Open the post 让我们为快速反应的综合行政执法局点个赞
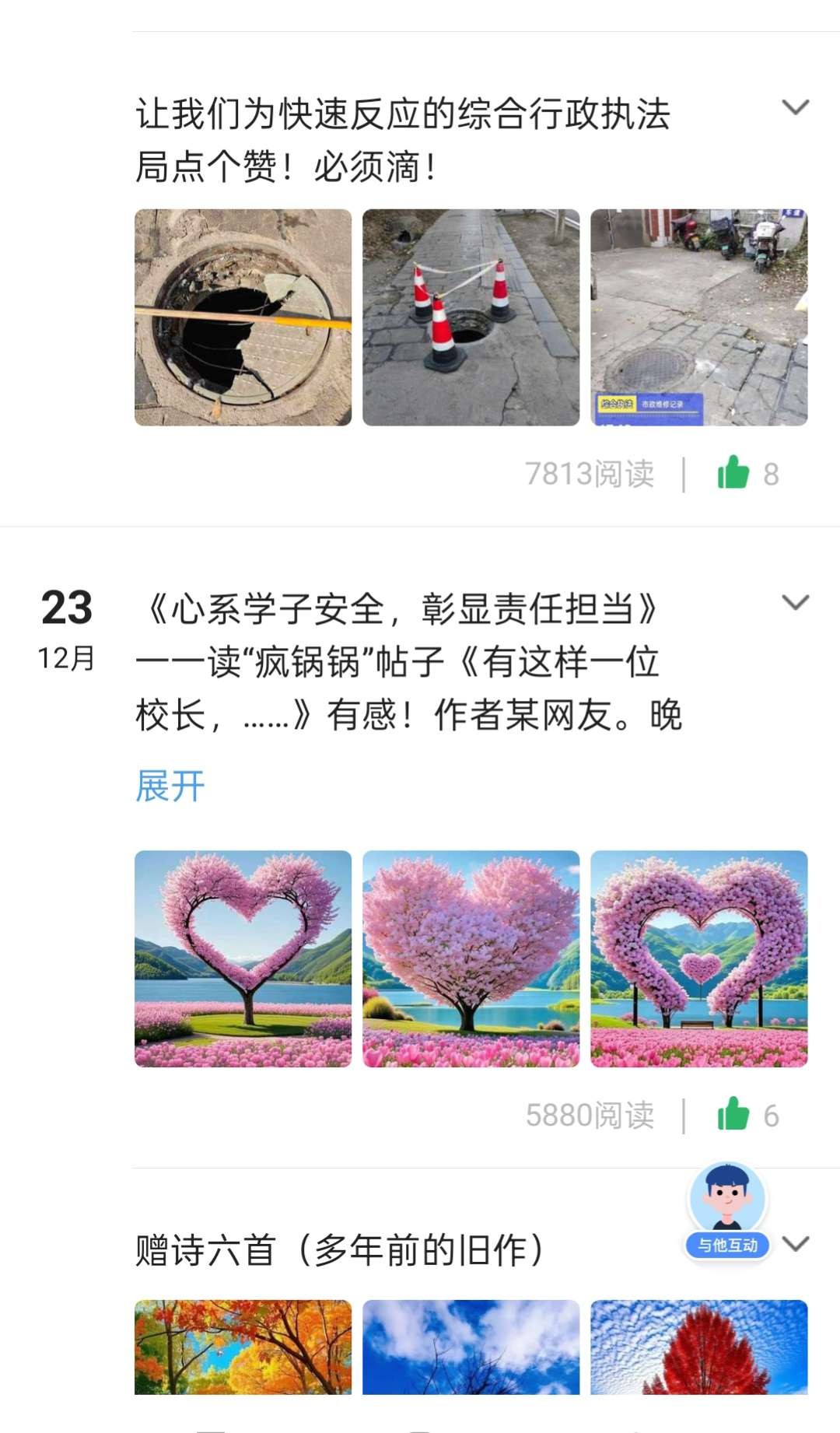This screenshot has width=840, height=1433. coord(403,140)
